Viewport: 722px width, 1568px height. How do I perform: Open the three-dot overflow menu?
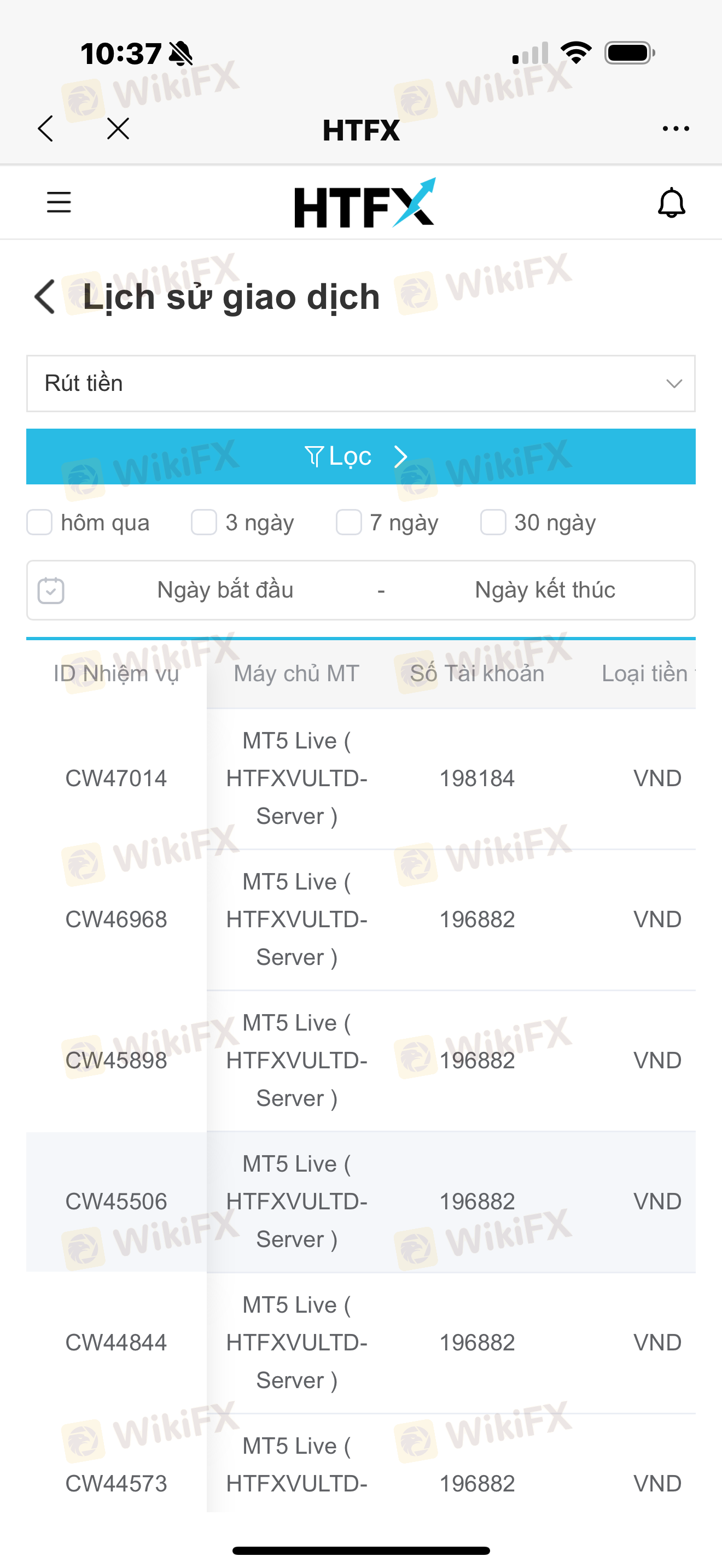click(x=676, y=128)
